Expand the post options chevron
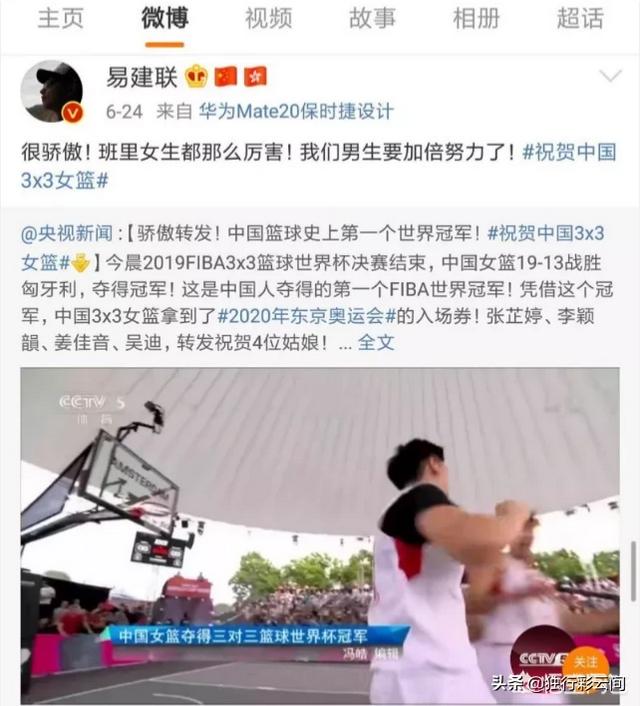The width and height of the screenshot is (640, 706). coord(609,77)
